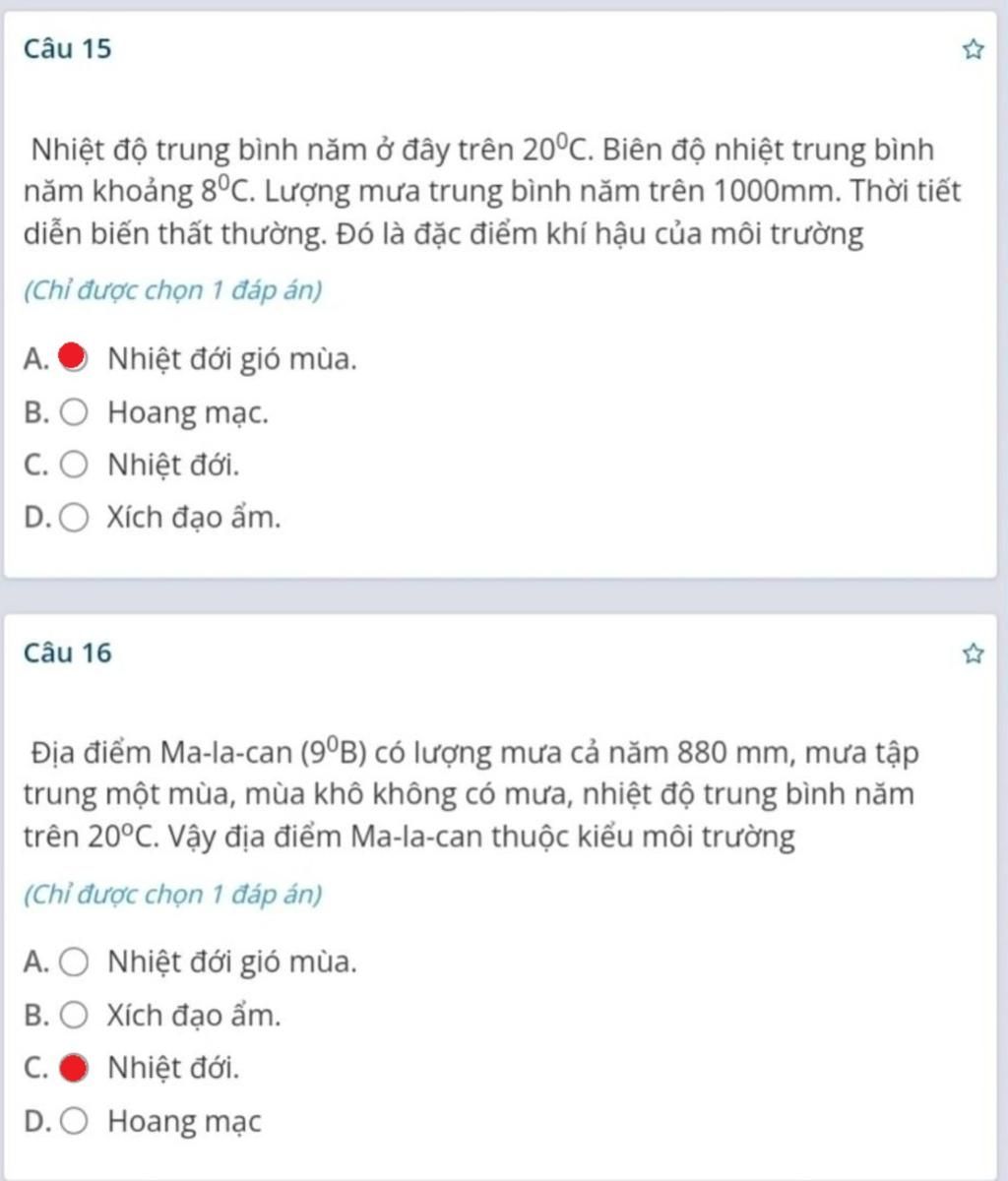Choose Nhiệt đới for Câu 15
Screen dimensions: 1008x1181
point(76,465)
